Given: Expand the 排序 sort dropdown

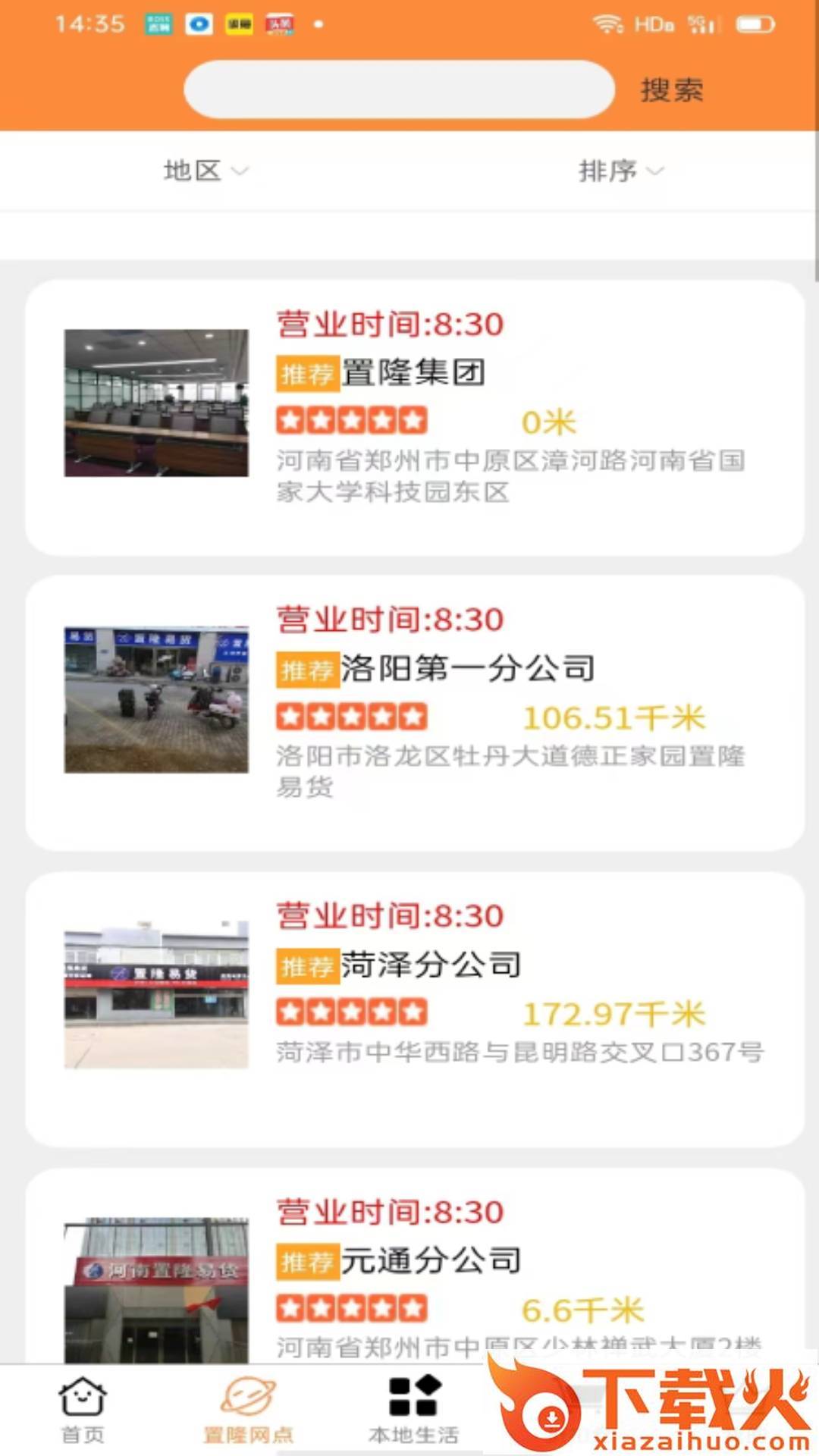Looking at the screenshot, I should pyautogui.click(x=620, y=171).
